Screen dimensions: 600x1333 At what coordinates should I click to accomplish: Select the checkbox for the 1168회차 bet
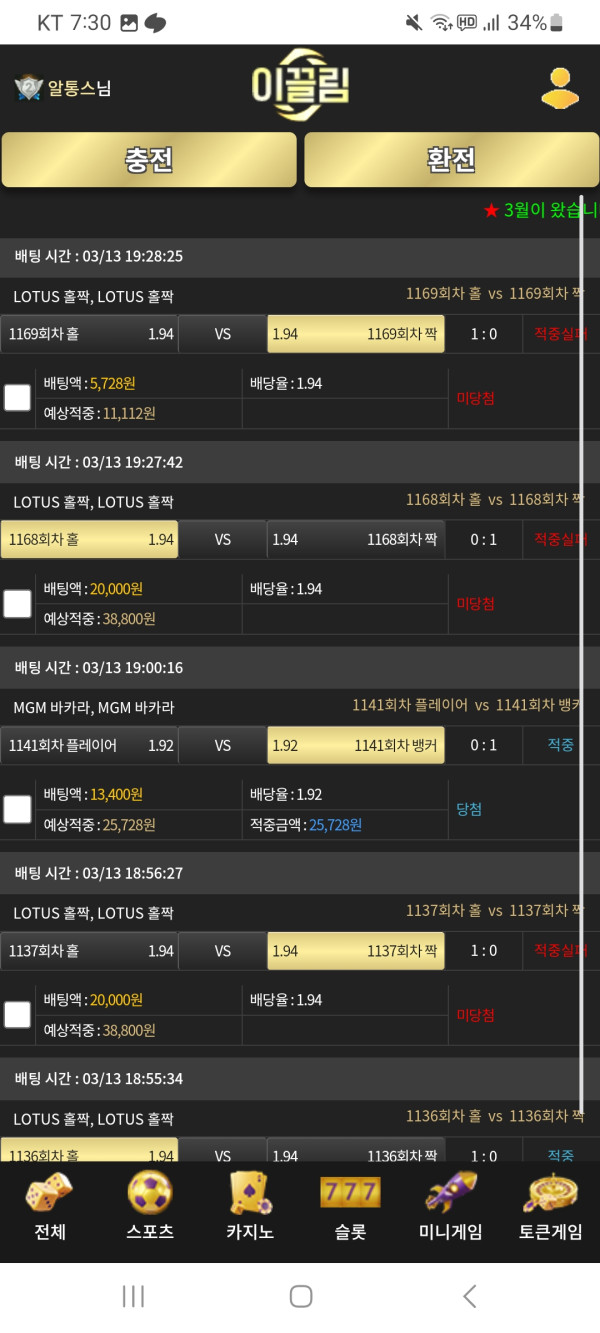tap(17, 604)
